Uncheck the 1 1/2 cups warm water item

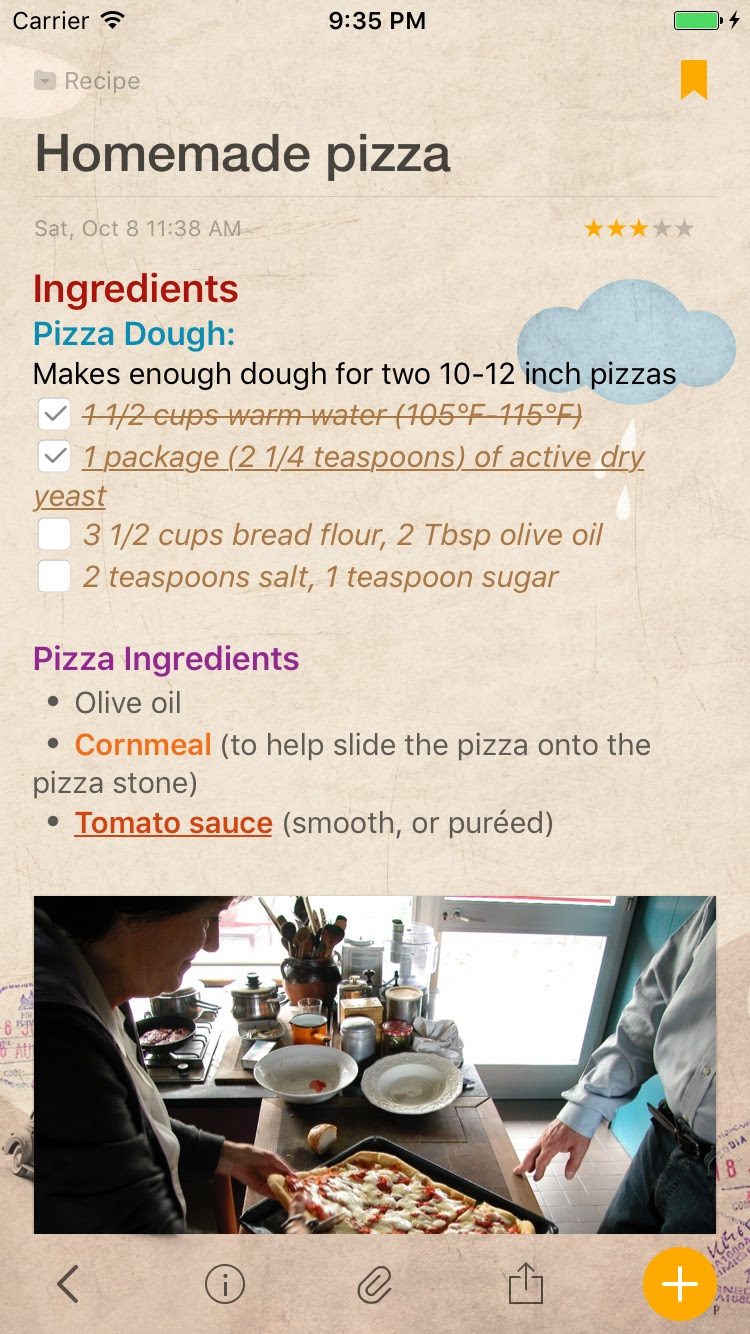54,414
